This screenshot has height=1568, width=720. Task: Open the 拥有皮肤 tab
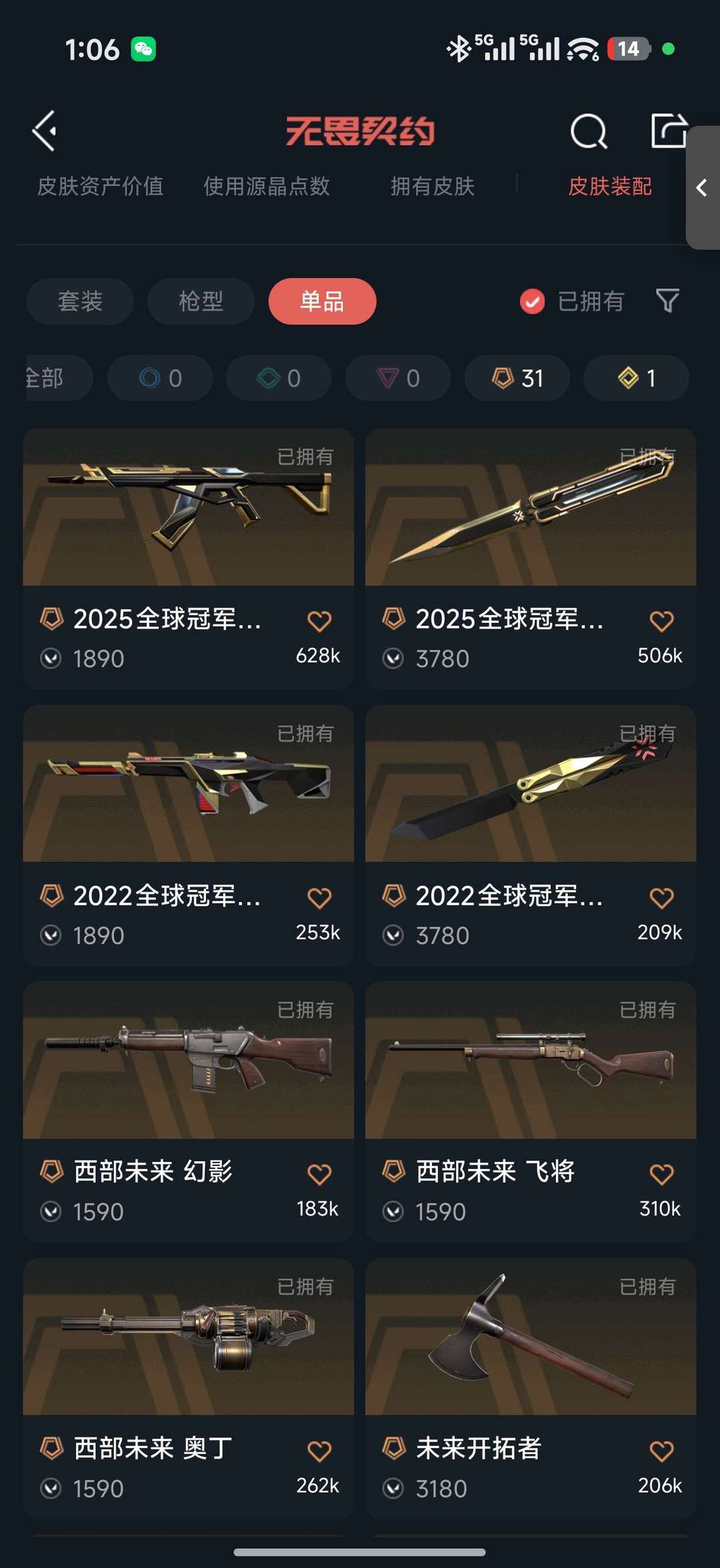[432, 187]
